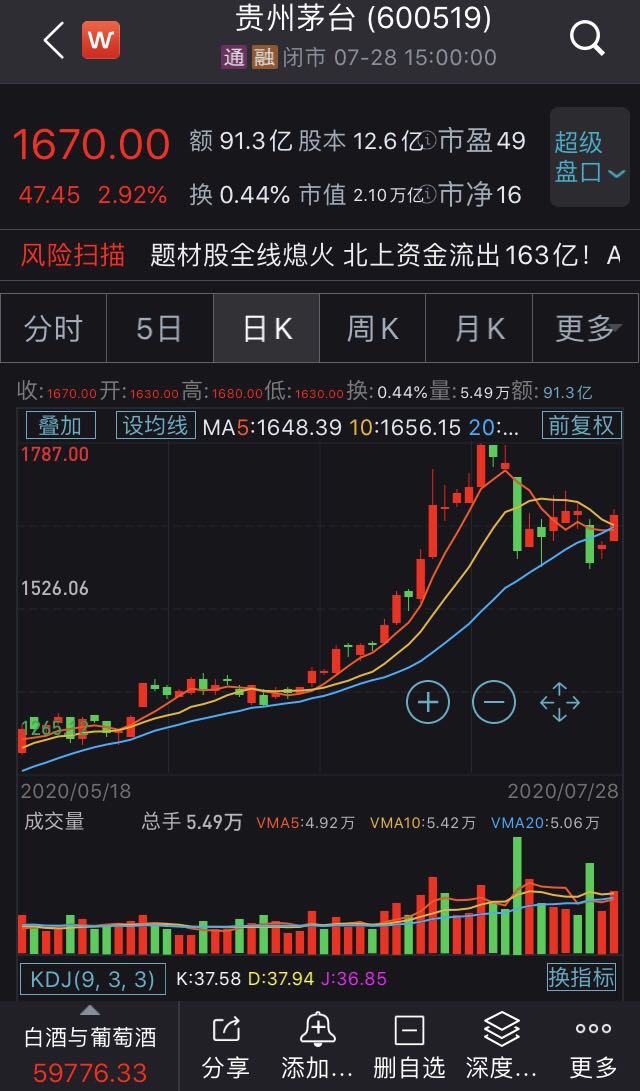The image size is (640, 1091).
Task: Switch to the 5日 chart tab
Action: pos(159,328)
